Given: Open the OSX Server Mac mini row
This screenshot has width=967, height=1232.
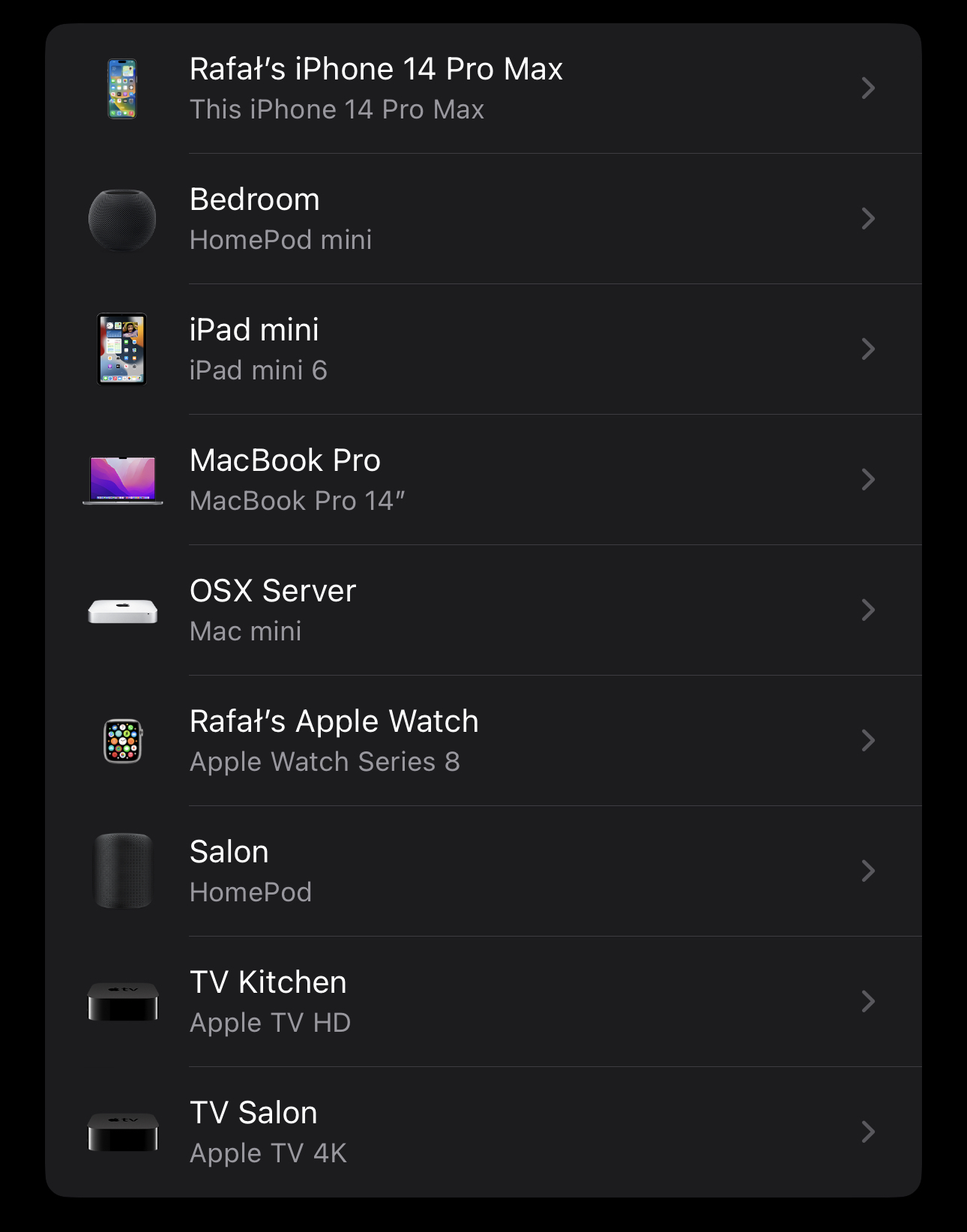Looking at the screenshot, I should click(483, 610).
